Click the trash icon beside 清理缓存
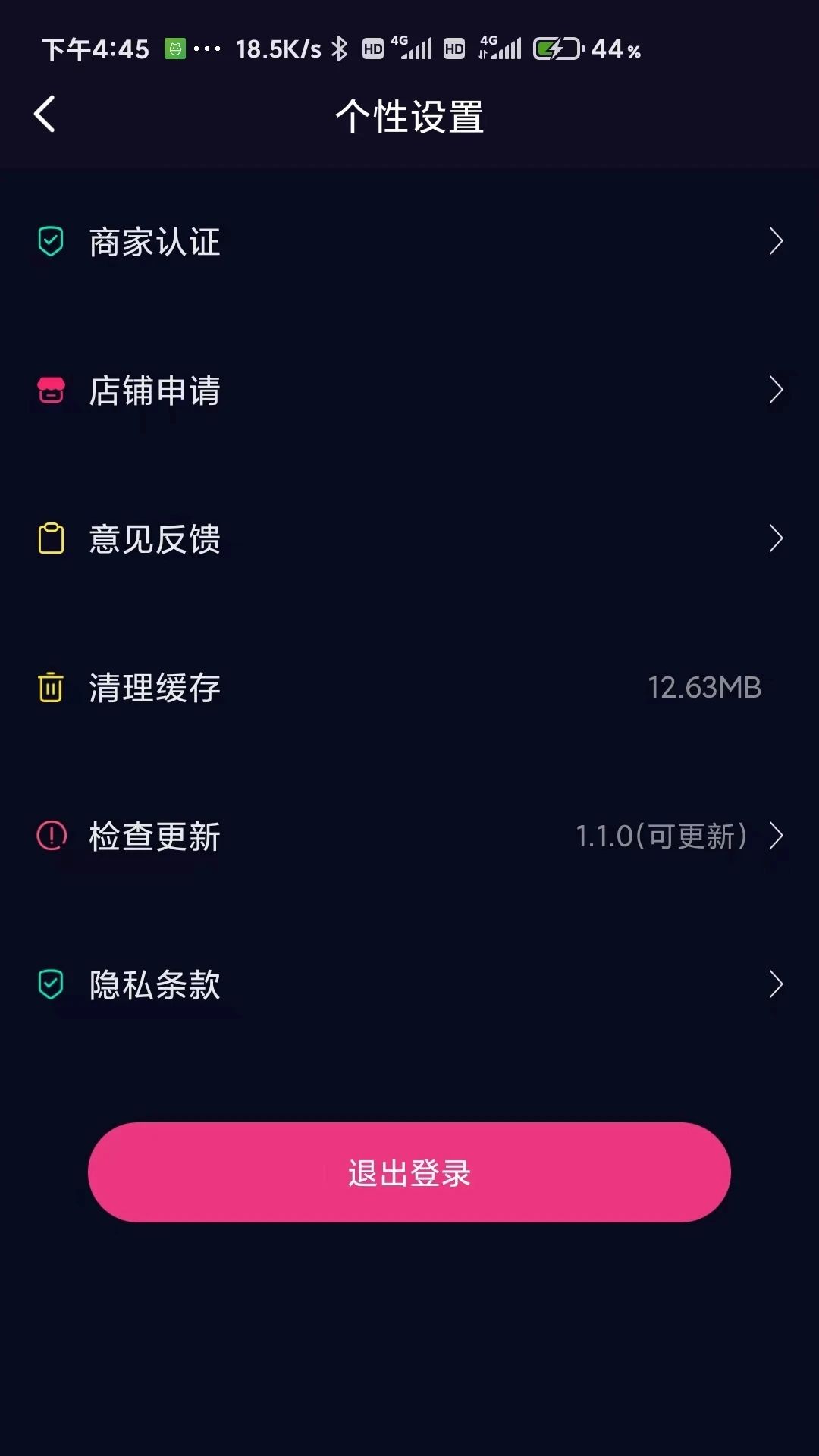The height and width of the screenshot is (1456, 819). tap(51, 687)
